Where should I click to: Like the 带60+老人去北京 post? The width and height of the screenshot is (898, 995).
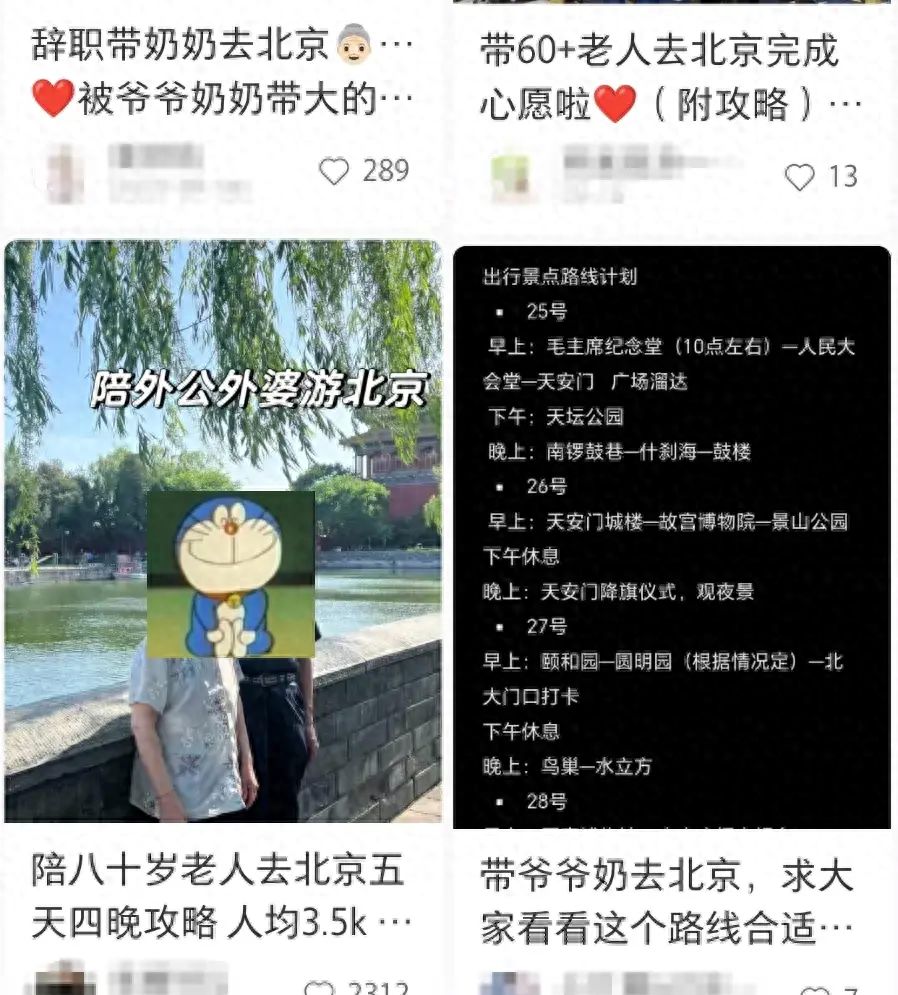[800, 177]
